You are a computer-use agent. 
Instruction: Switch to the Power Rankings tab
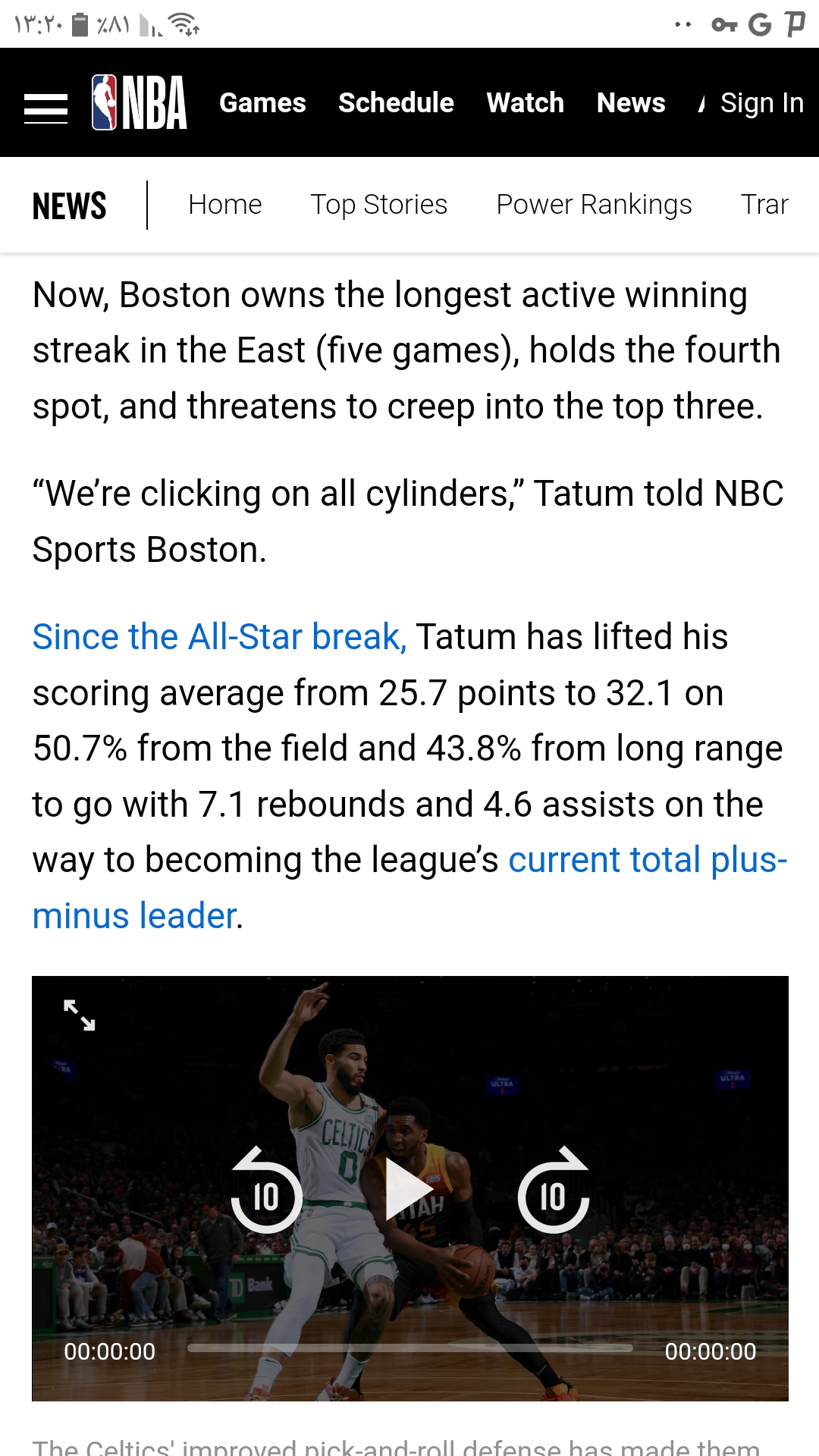(x=594, y=205)
